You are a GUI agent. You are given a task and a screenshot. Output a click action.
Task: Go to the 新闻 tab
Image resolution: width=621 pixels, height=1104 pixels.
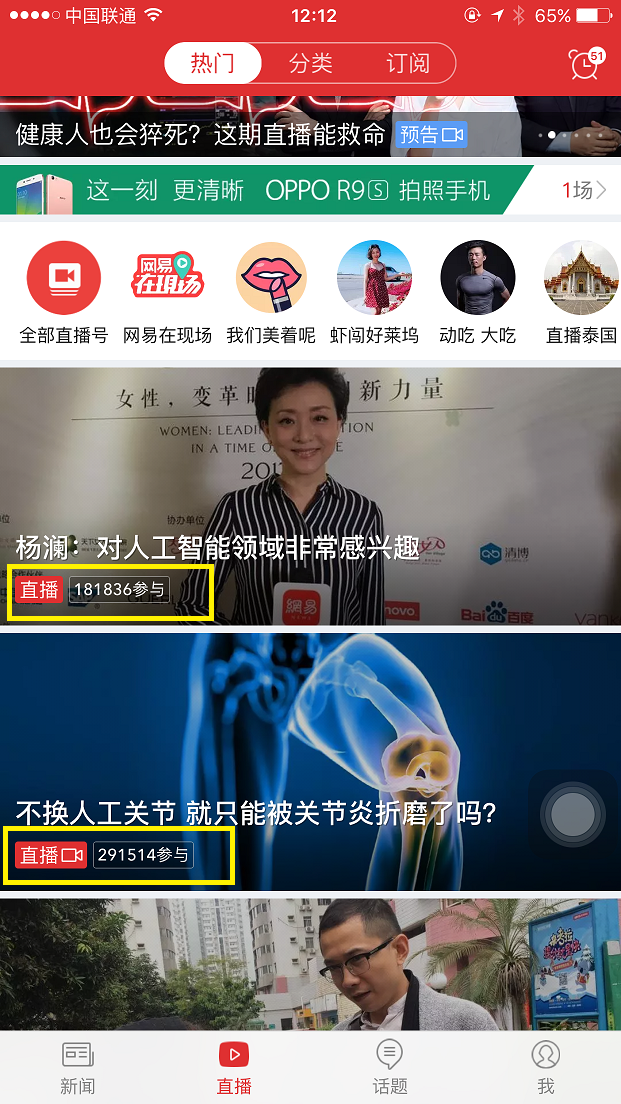point(77,1067)
